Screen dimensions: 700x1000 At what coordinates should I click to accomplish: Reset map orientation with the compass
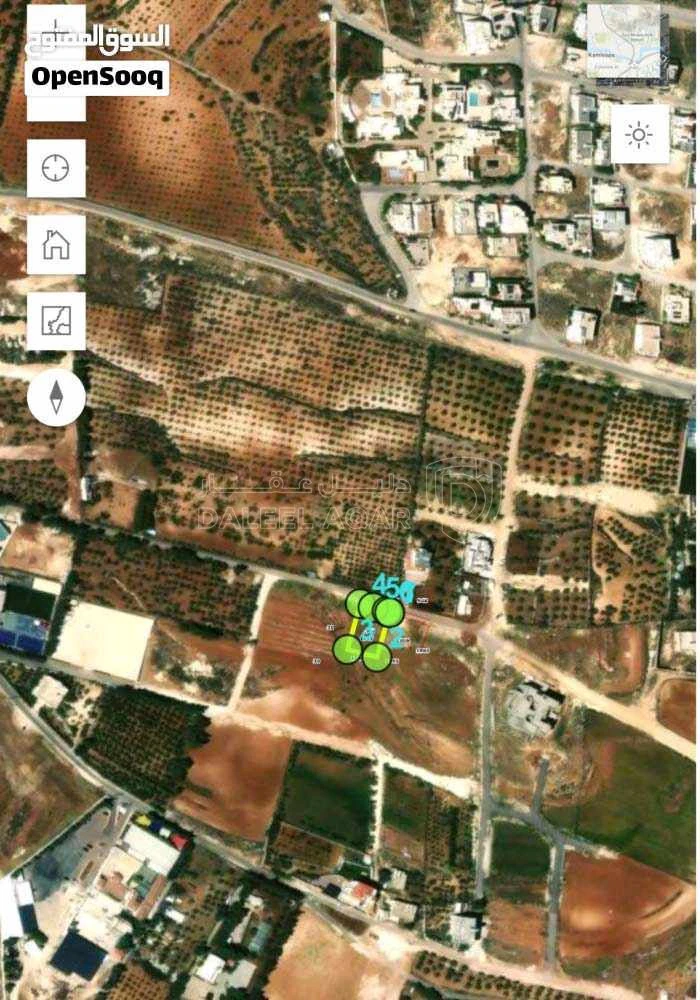coord(56,398)
